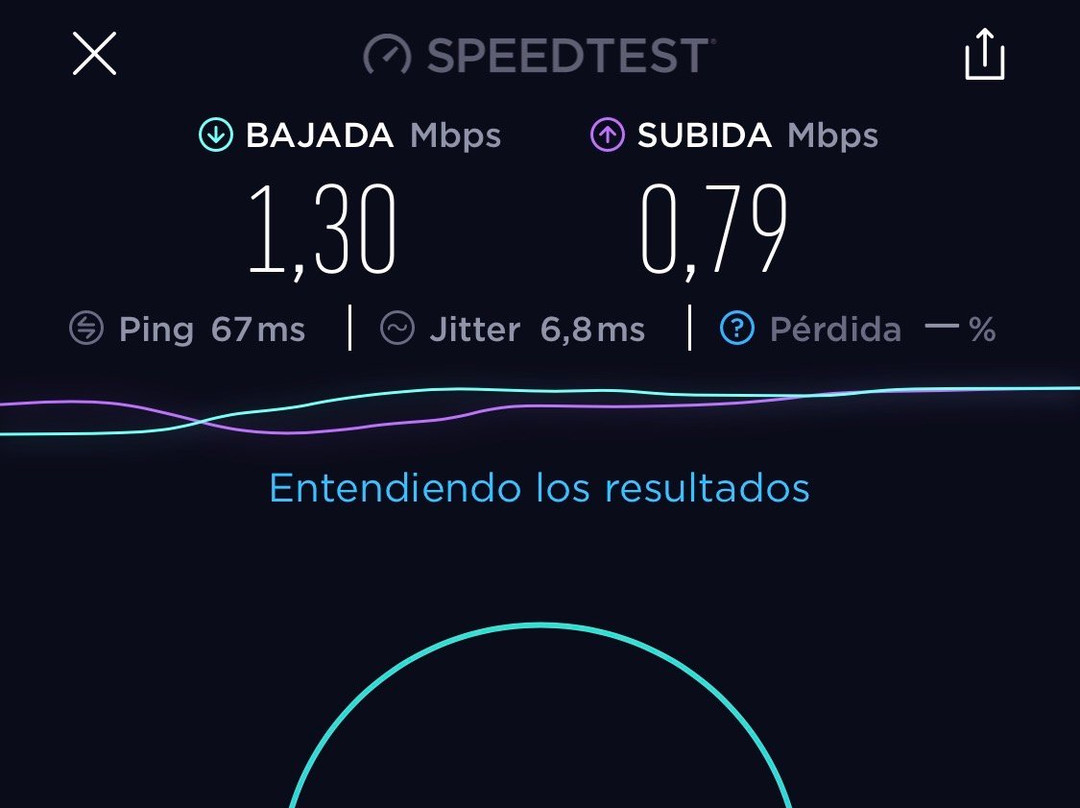Share the speed test result
The width and height of the screenshot is (1080, 808).
(x=984, y=54)
